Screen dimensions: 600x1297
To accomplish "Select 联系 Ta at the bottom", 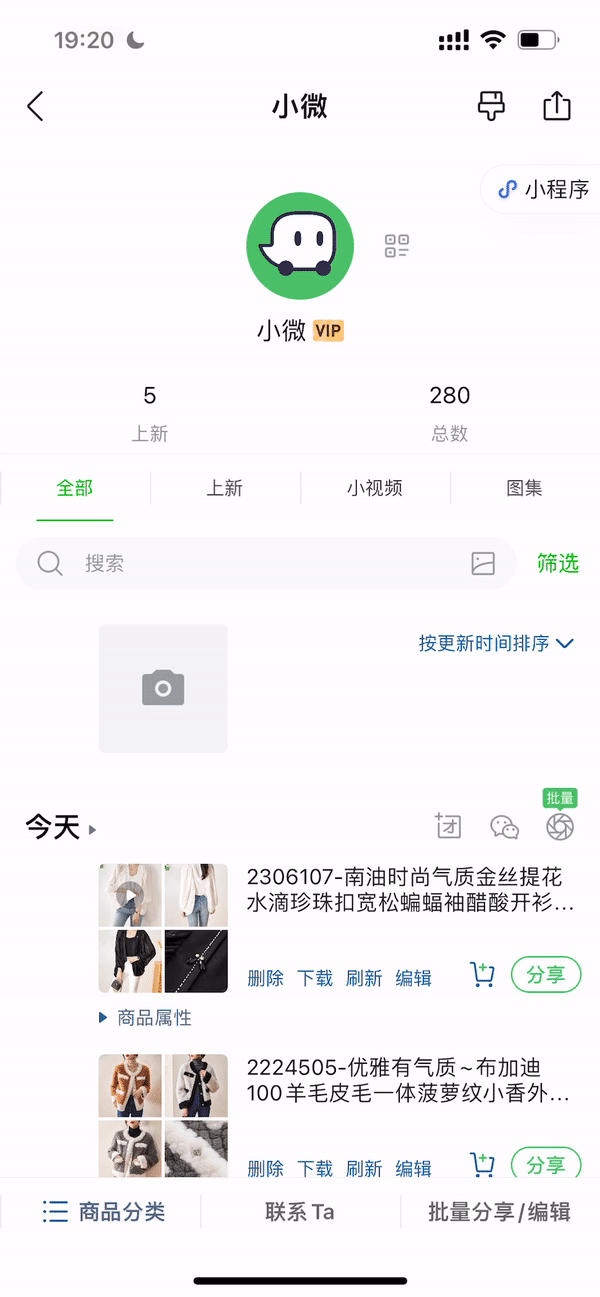I will tap(299, 1212).
